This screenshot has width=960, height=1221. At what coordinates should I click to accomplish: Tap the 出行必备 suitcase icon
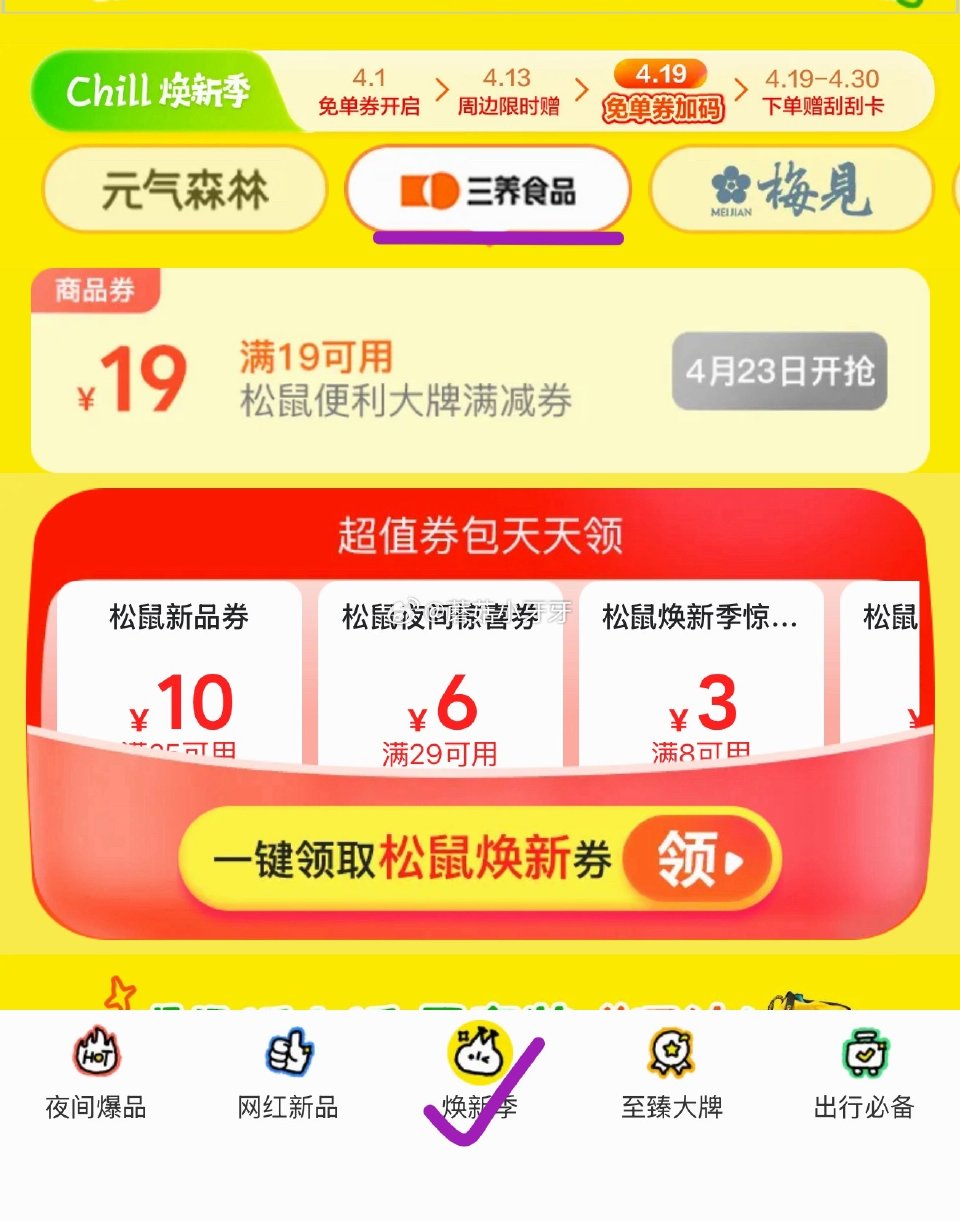(x=865, y=1052)
